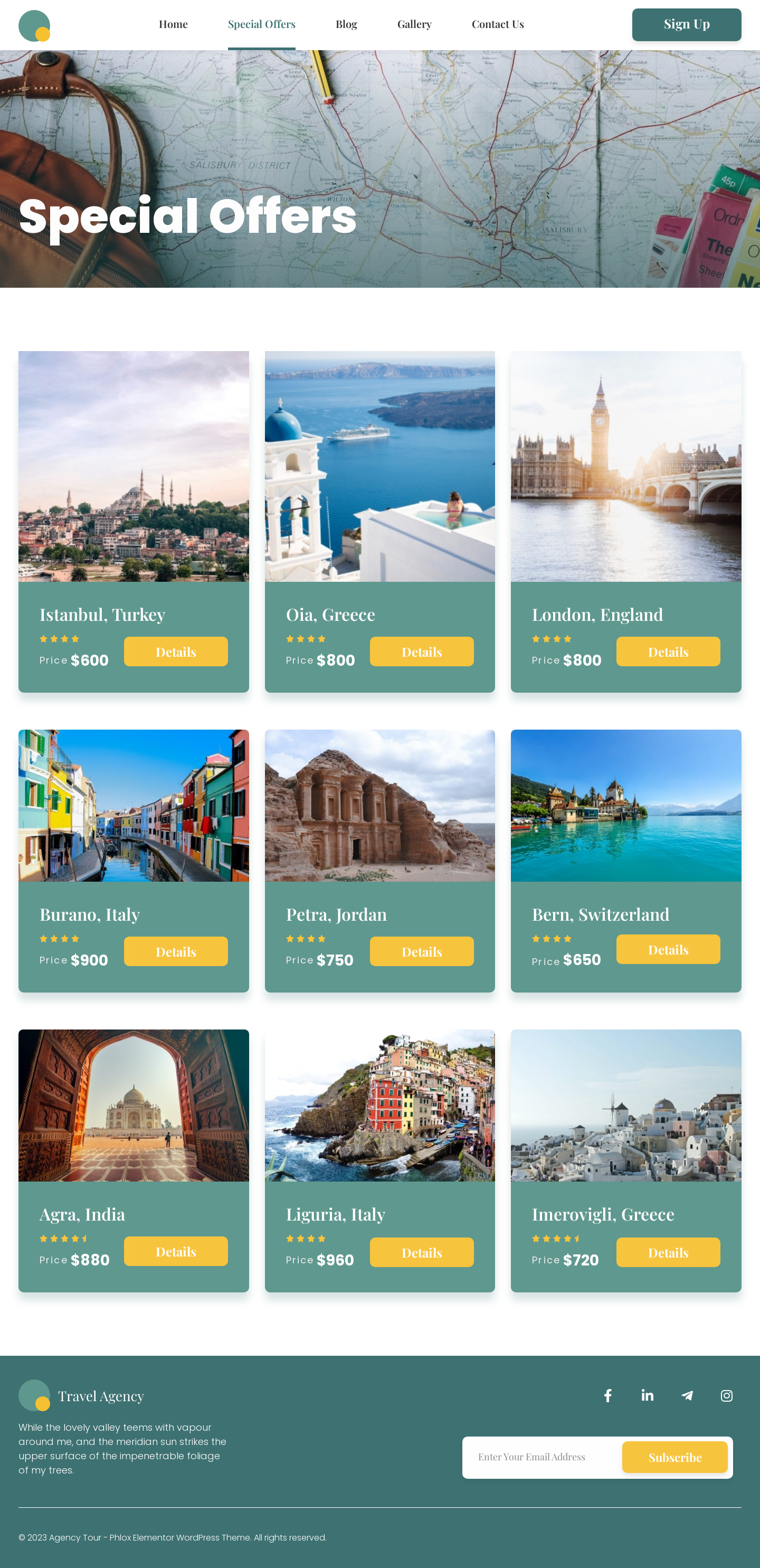
Task: View Details for Istanbul, Turkey
Action: pyautogui.click(x=176, y=651)
